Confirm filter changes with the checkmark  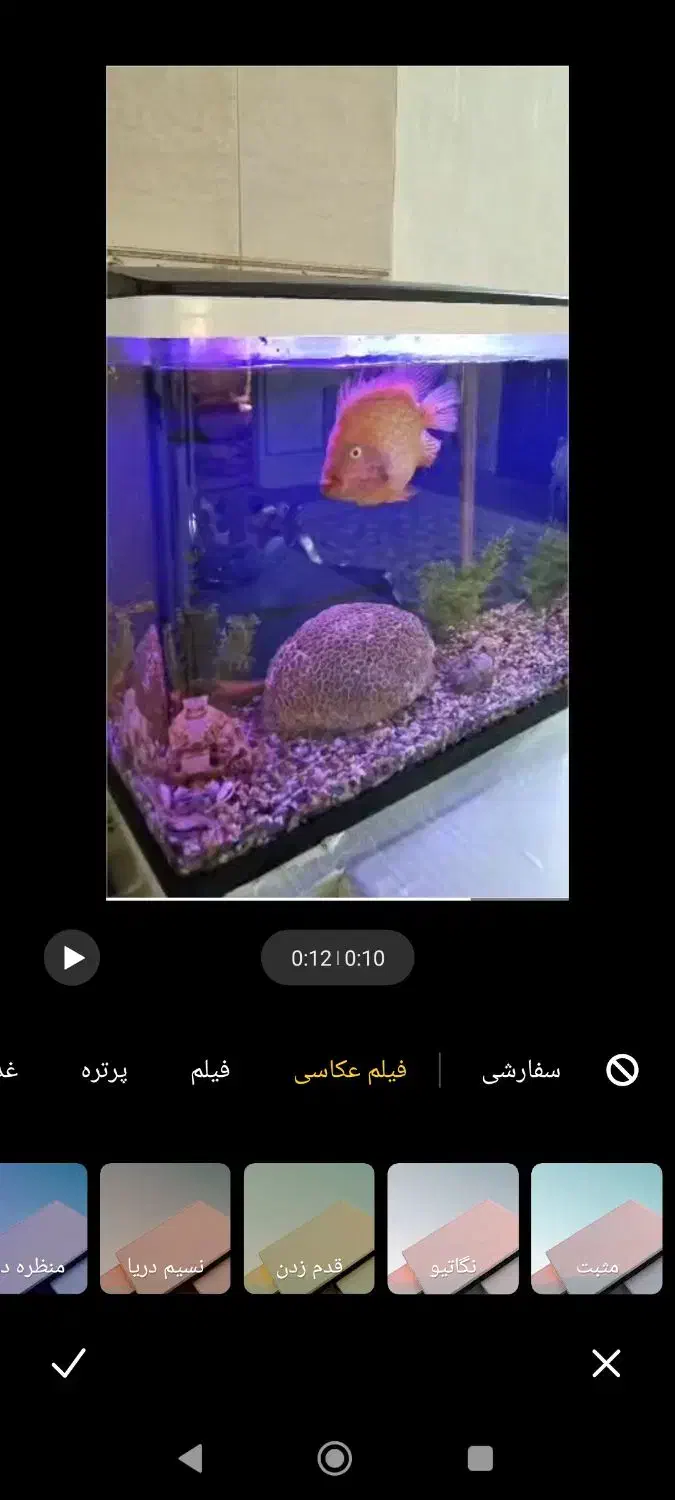click(69, 1363)
